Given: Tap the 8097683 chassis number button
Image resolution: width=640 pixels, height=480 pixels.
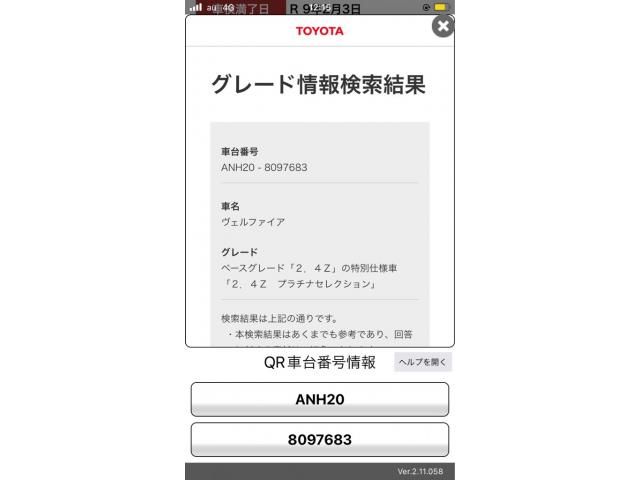Looking at the screenshot, I should (319, 439).
